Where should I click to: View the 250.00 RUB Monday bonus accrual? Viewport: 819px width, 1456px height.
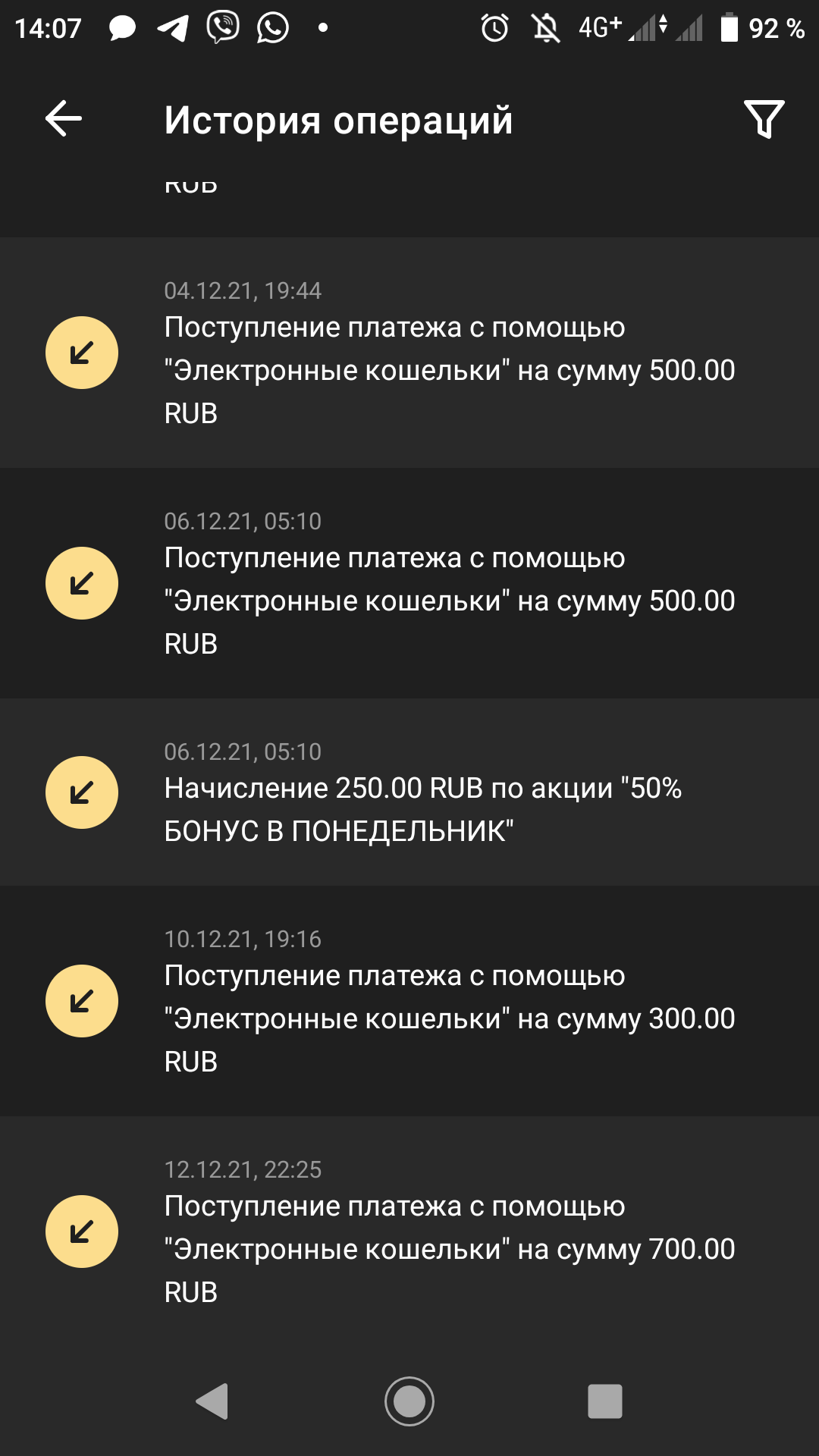[409, 792]
